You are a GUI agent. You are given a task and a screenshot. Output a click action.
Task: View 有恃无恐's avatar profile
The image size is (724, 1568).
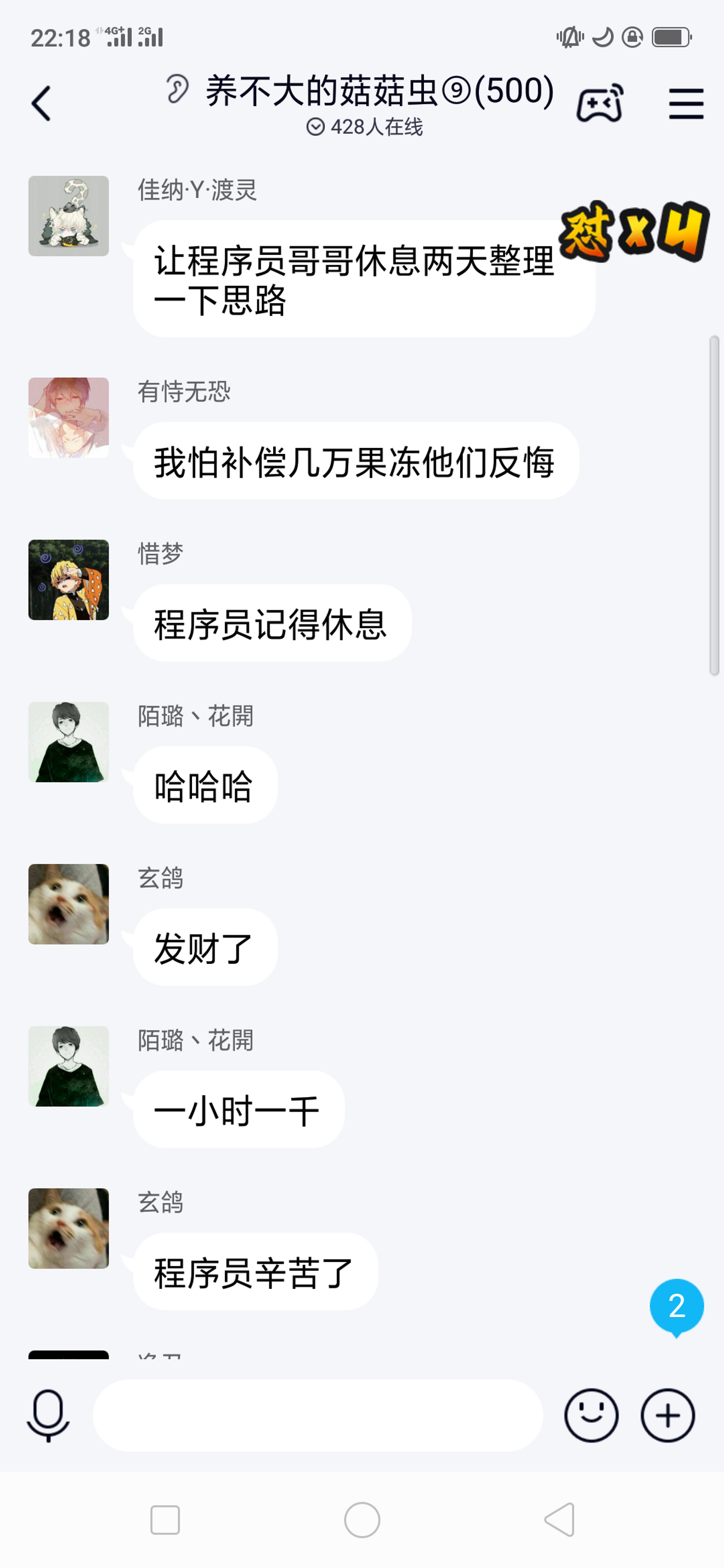coord(69,418)
